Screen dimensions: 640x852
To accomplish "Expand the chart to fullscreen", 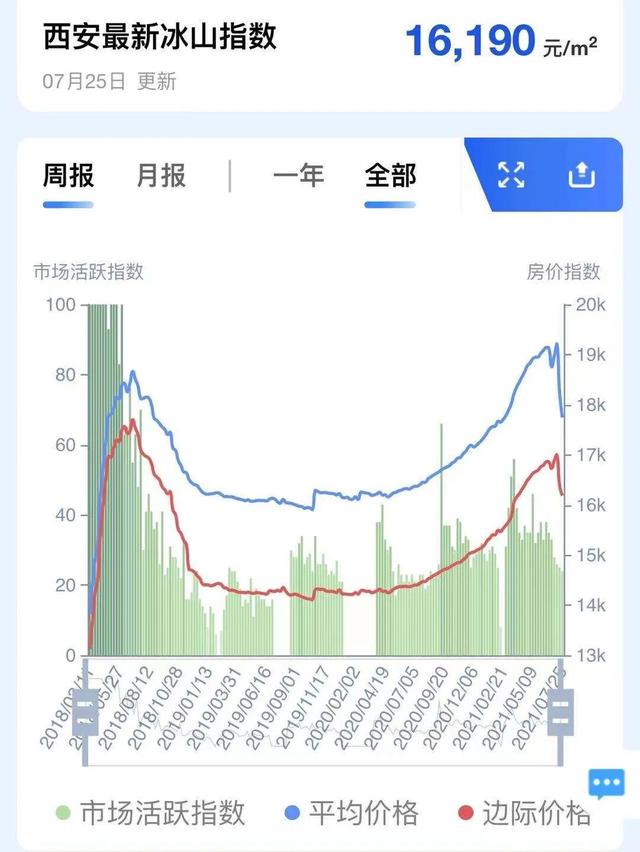I will click(x=512, y=176).
